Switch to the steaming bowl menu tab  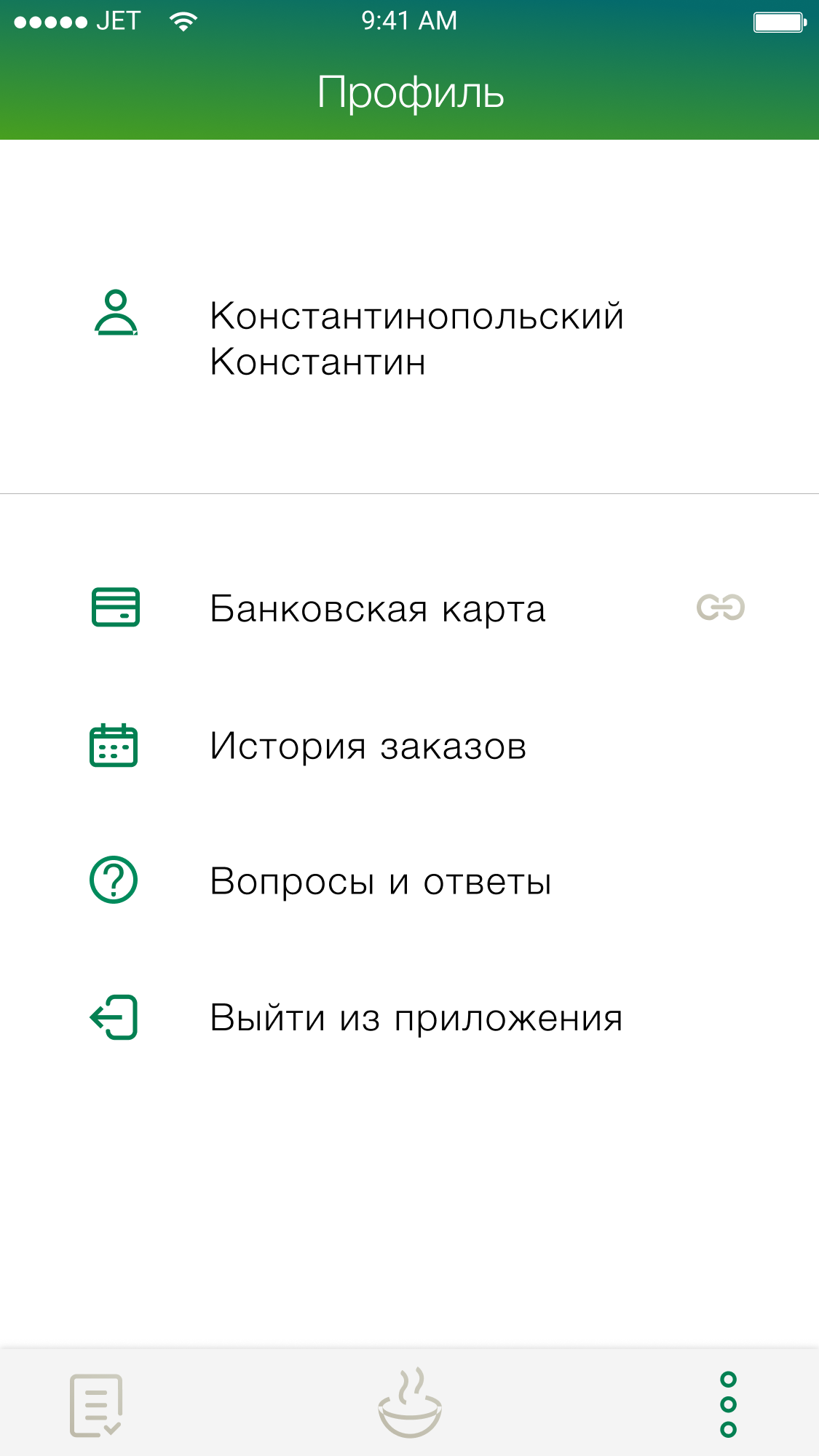tap(410, 1404)
